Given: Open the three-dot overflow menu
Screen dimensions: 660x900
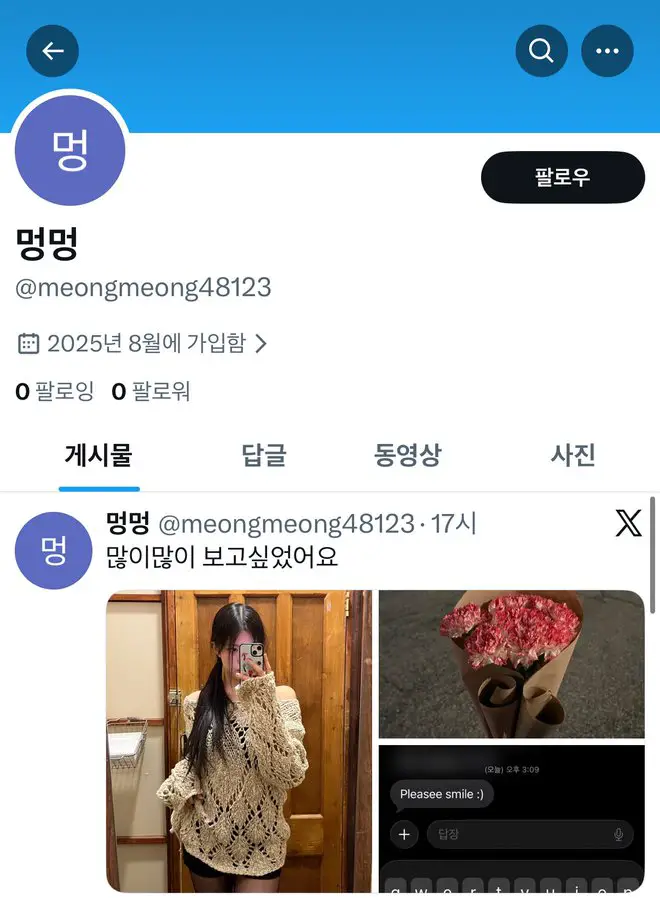Looking at the screenshot, I should point(607,51).
